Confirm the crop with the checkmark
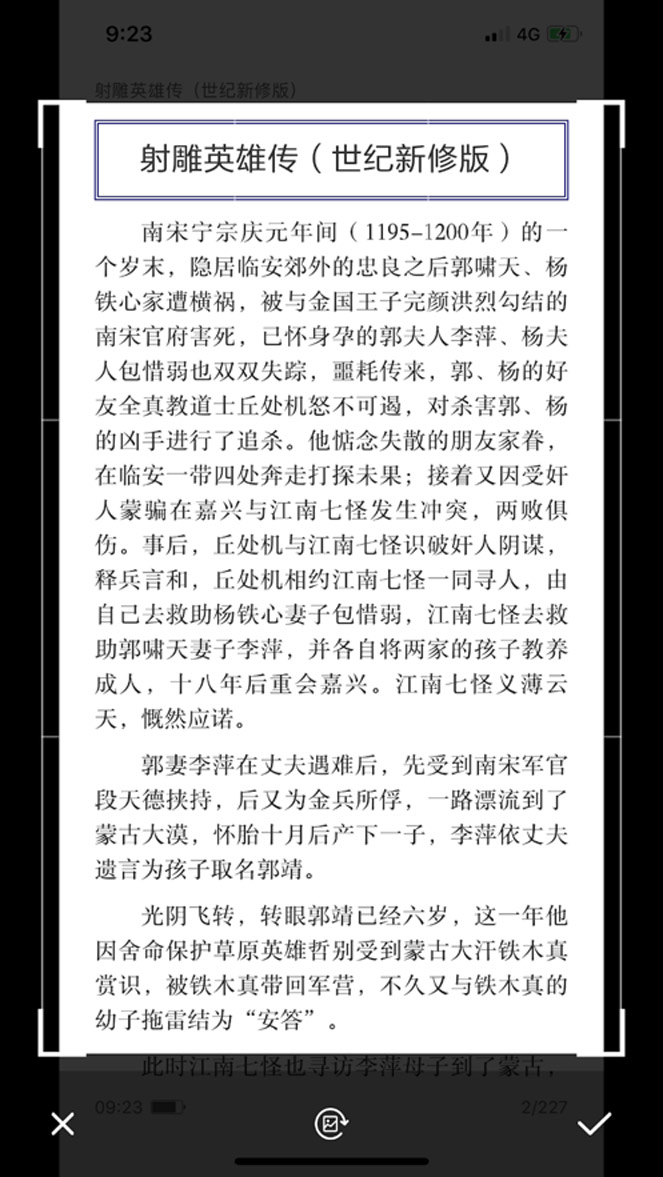This screenshot has width=663, height=1177. click(x=595, y=1124)
